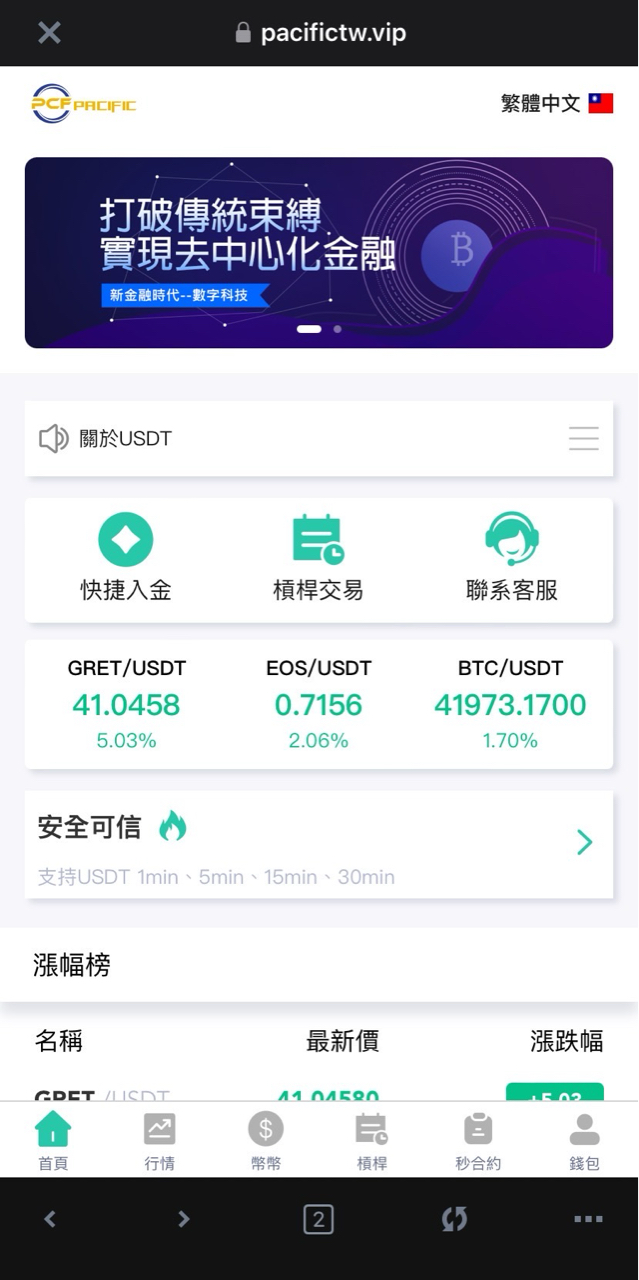View the EOS/USDT price tile
Image resolution: width=639 pixels, height=1280 pixels.
coord(318,704)
